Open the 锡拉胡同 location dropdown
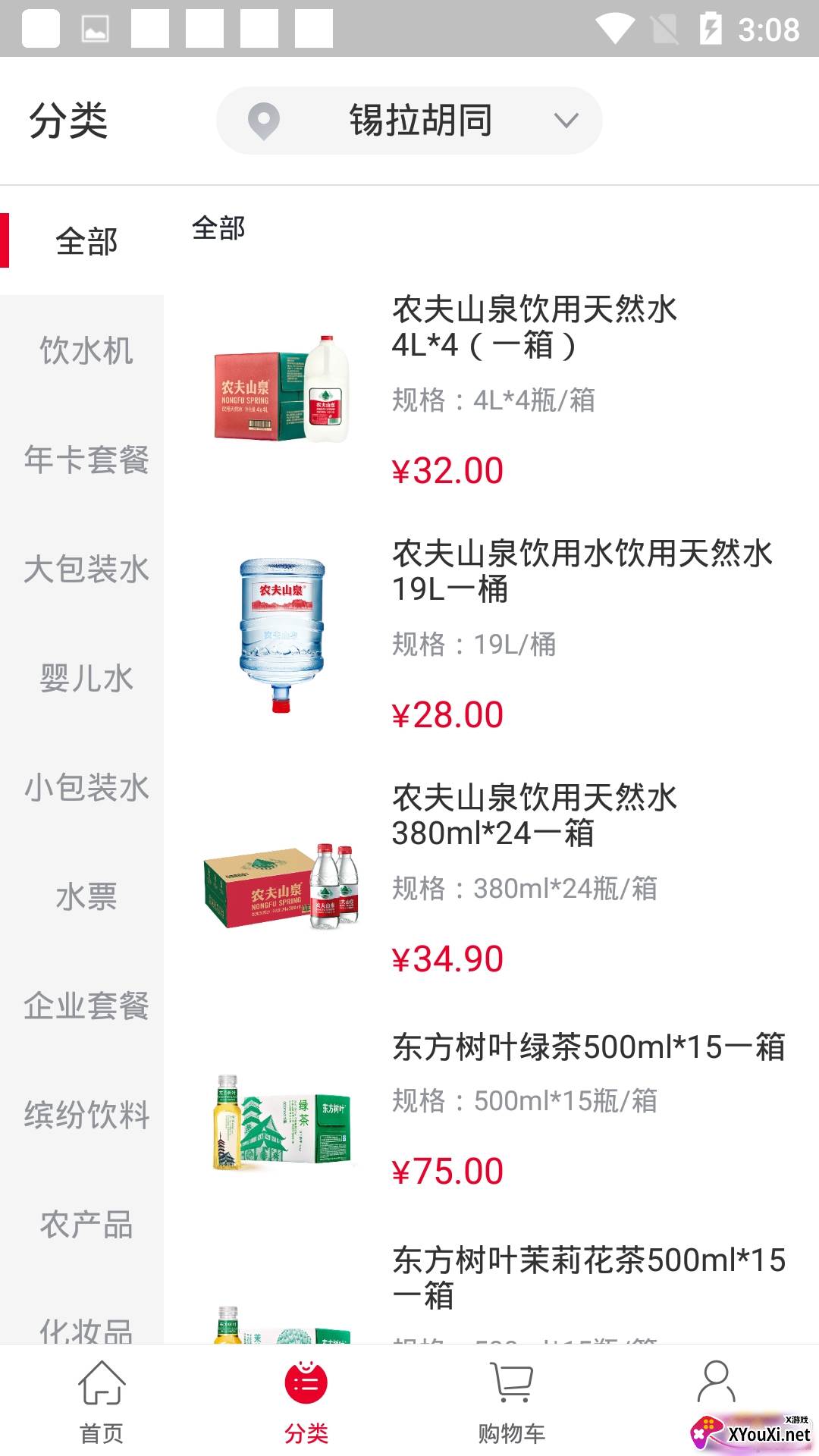Screen dimensions: 819x1456 pos(409,121)
